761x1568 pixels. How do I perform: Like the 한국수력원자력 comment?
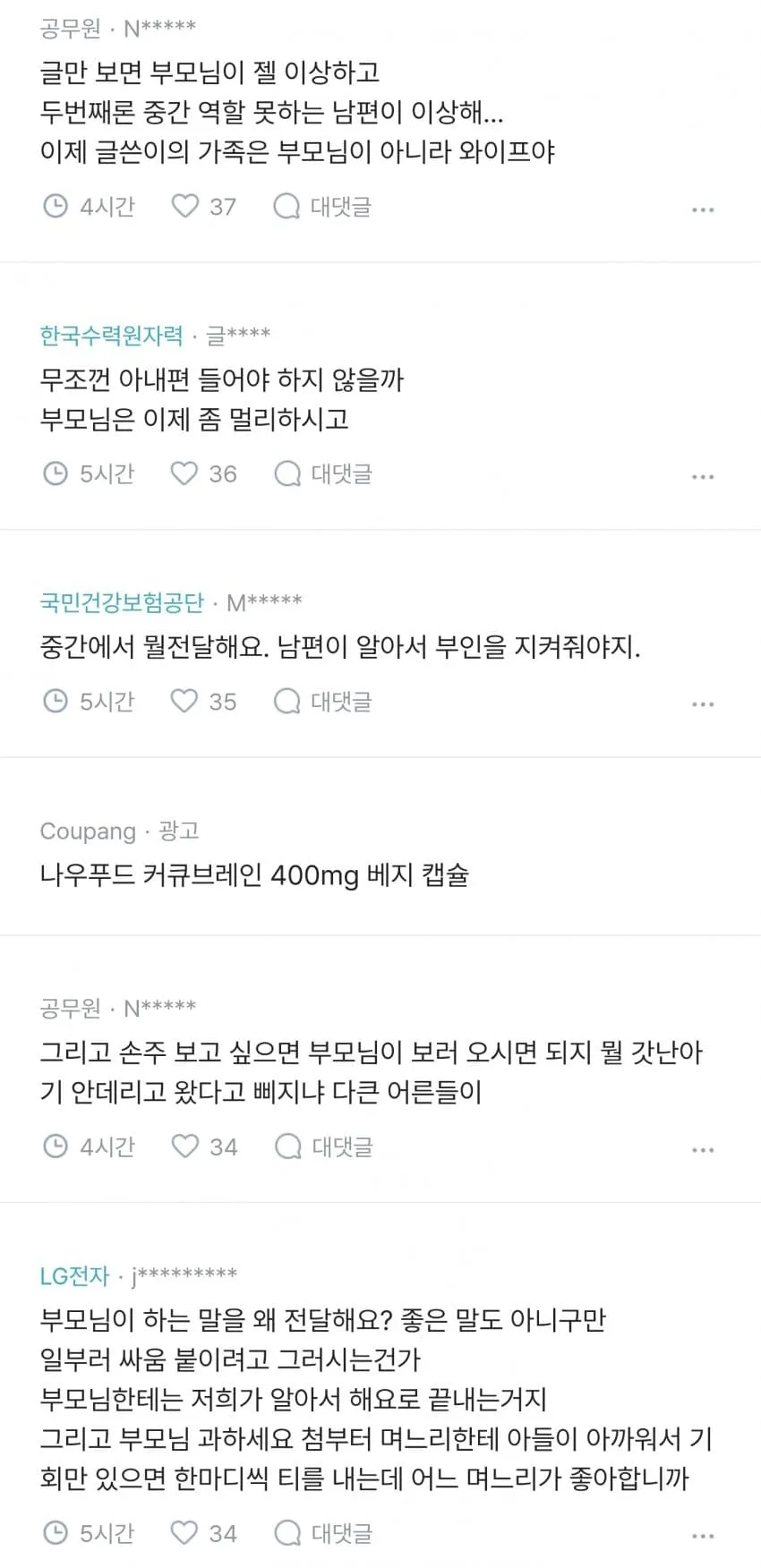pos(203,473)
